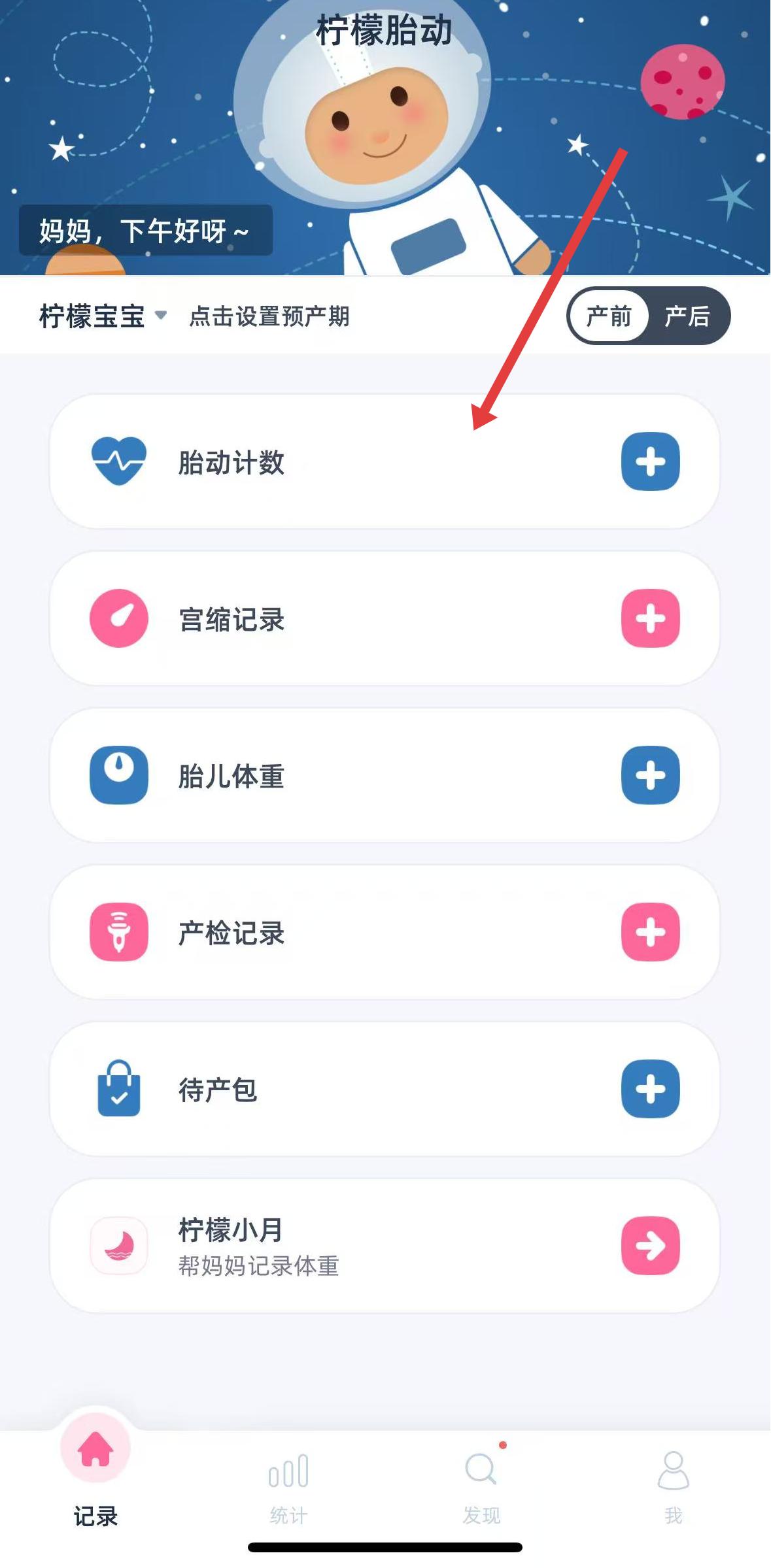Add a new 胎动计数 record
Image resolution: width=771 pixels, height=1568 pixels.
(x=650, y=461)
